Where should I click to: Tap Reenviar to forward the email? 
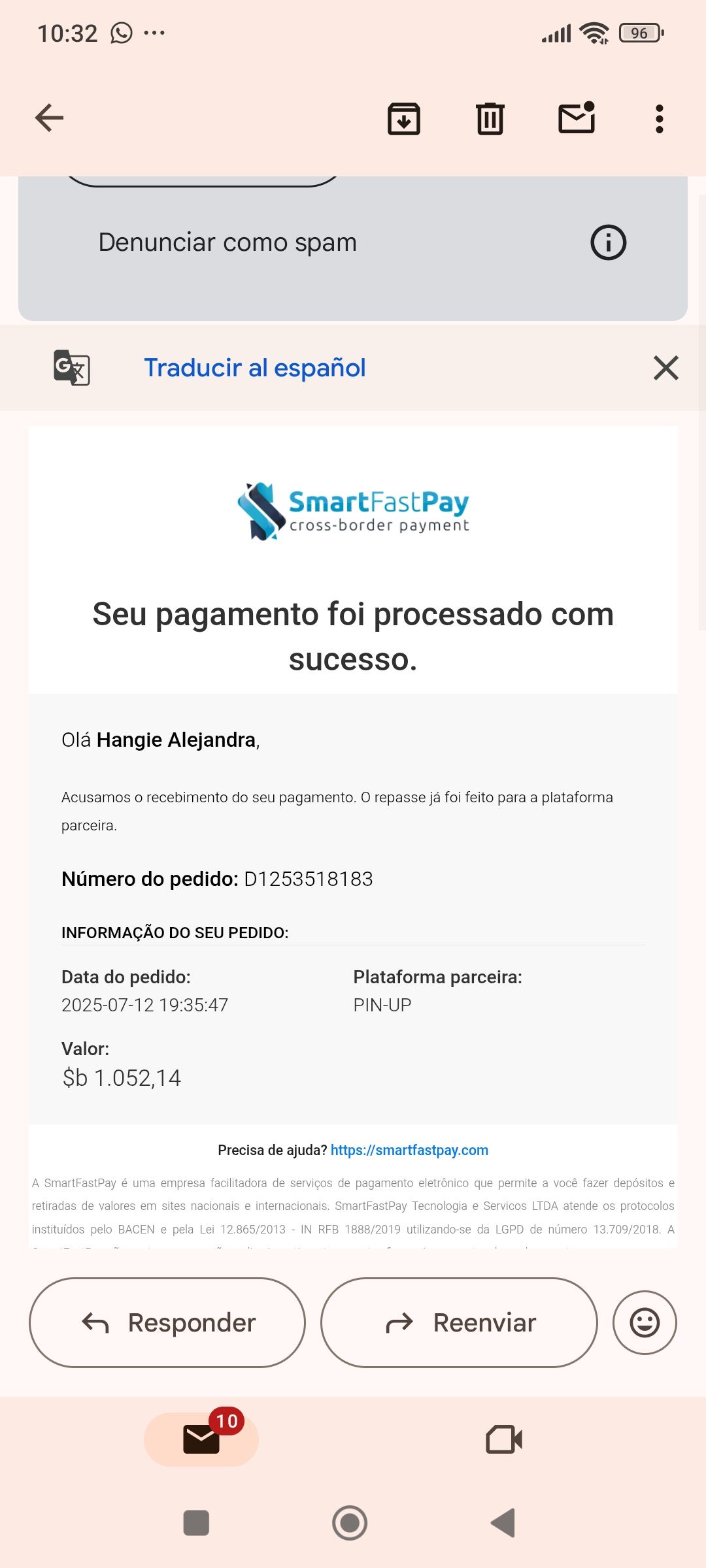click(x=459, y=1323)
